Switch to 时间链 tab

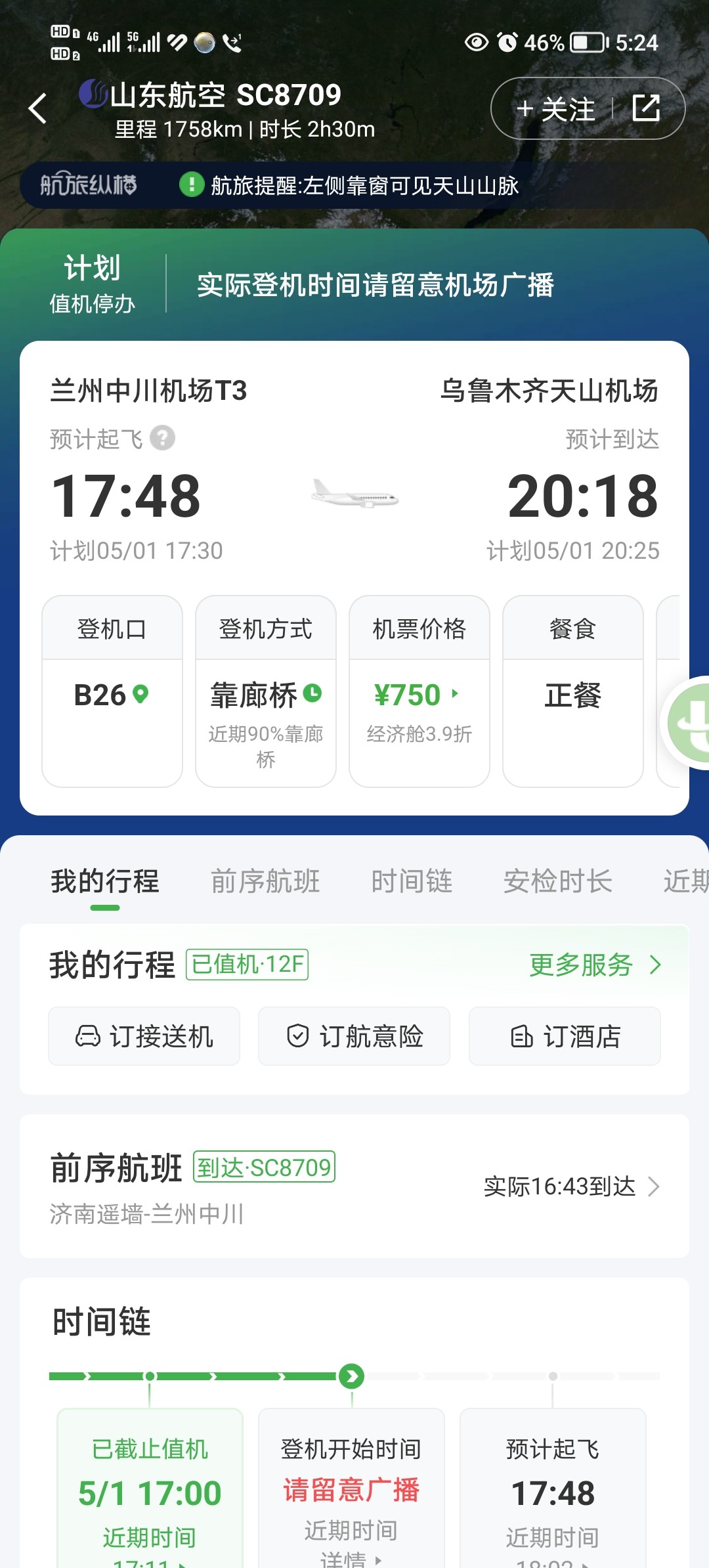click(412, 881)
